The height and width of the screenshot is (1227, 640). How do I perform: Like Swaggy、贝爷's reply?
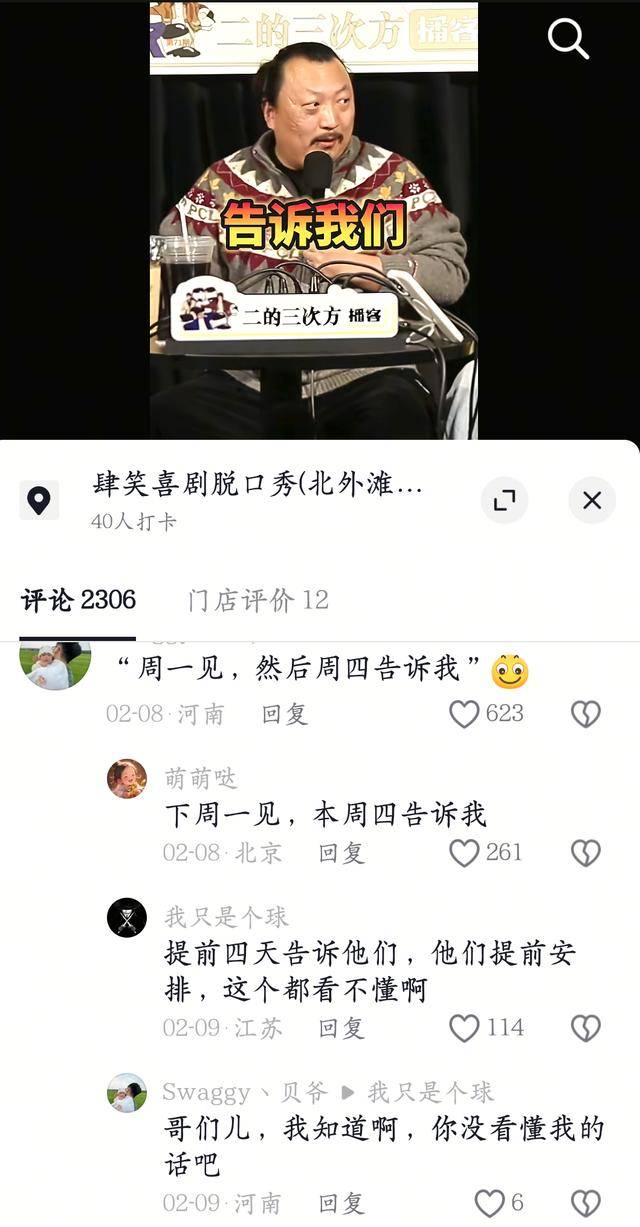(x=489, y=1203)
